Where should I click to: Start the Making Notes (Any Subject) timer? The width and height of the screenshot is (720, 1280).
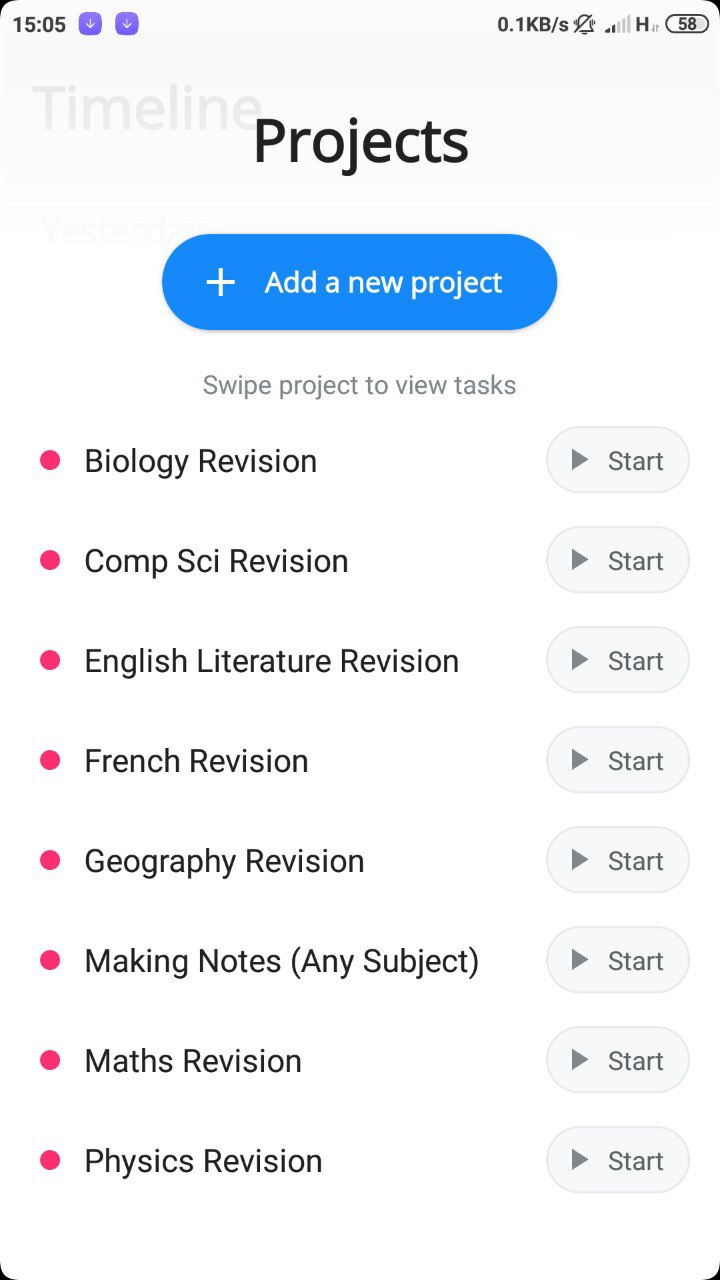[618, 960]
